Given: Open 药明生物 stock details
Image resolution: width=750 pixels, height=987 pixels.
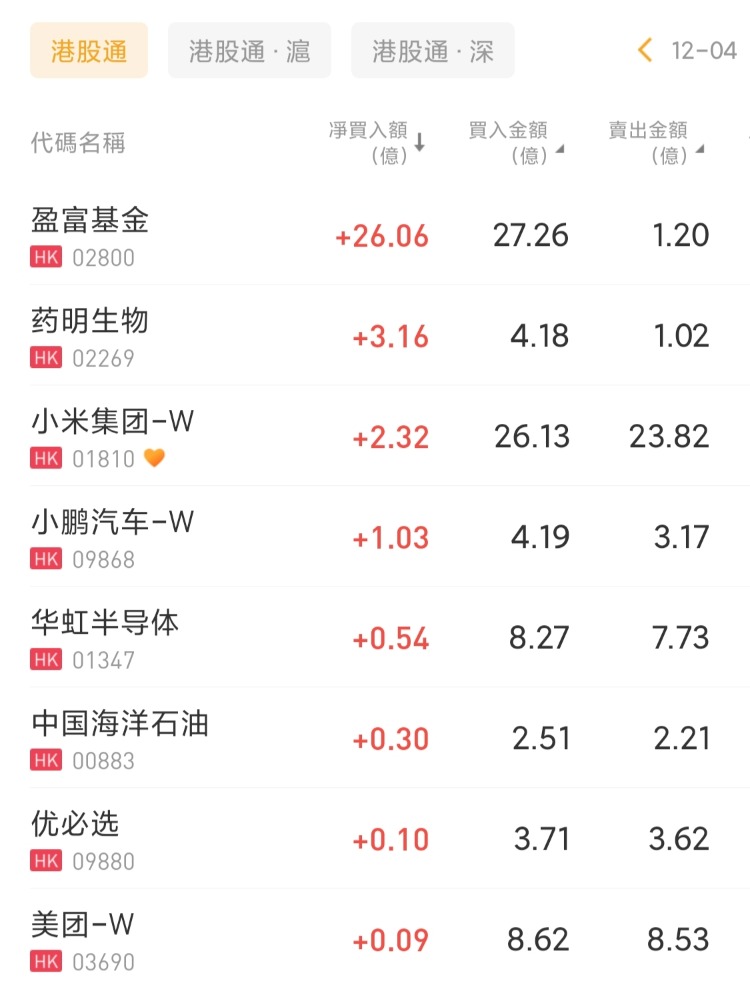Looking at the screenshot, I should tap(90, 335).
